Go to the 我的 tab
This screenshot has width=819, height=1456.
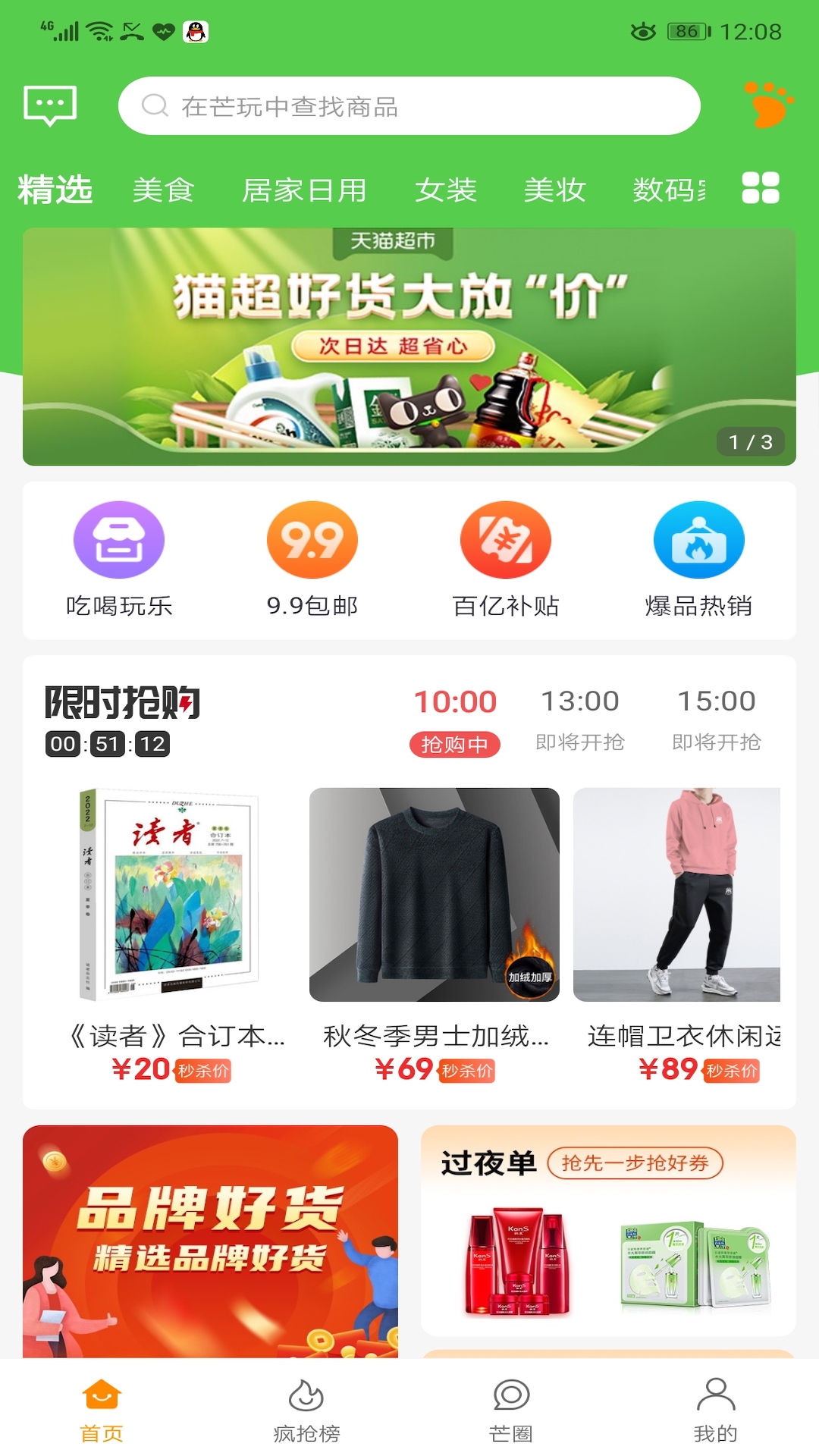click(715, 1410)
